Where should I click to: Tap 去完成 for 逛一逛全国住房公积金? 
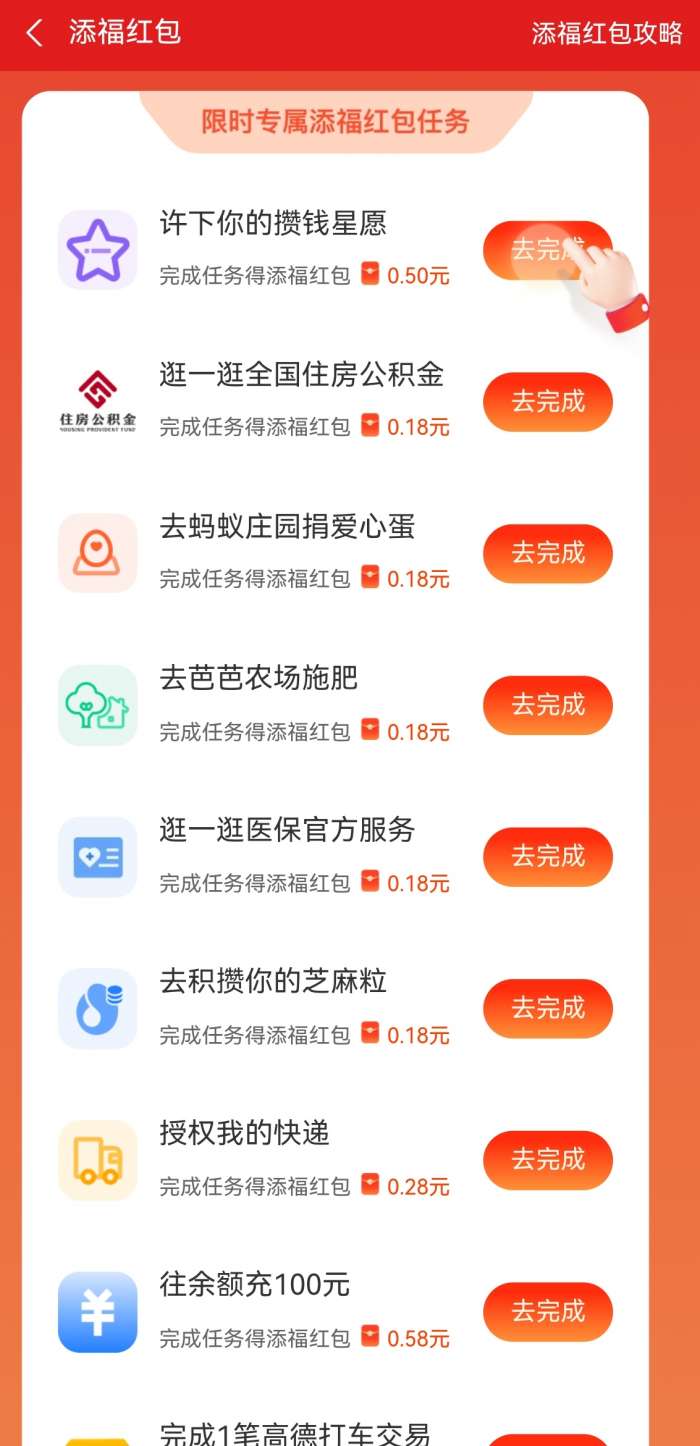coord(547,402)
